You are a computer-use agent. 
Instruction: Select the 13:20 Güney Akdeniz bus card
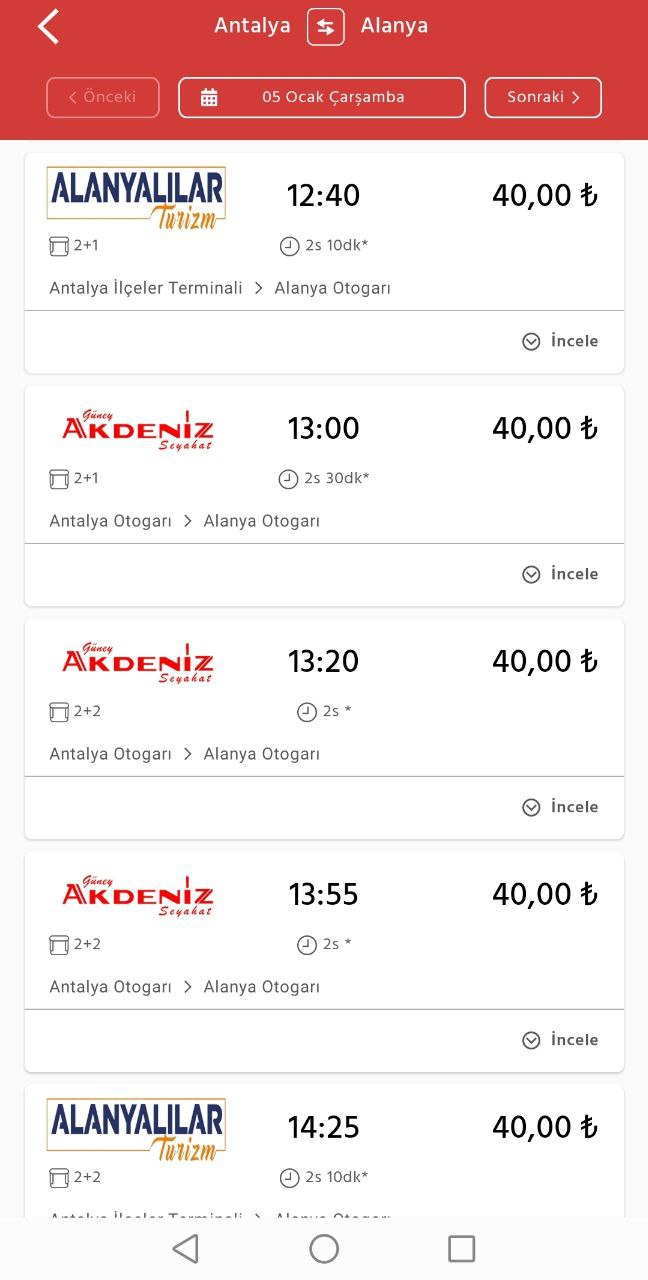(324, 698)
